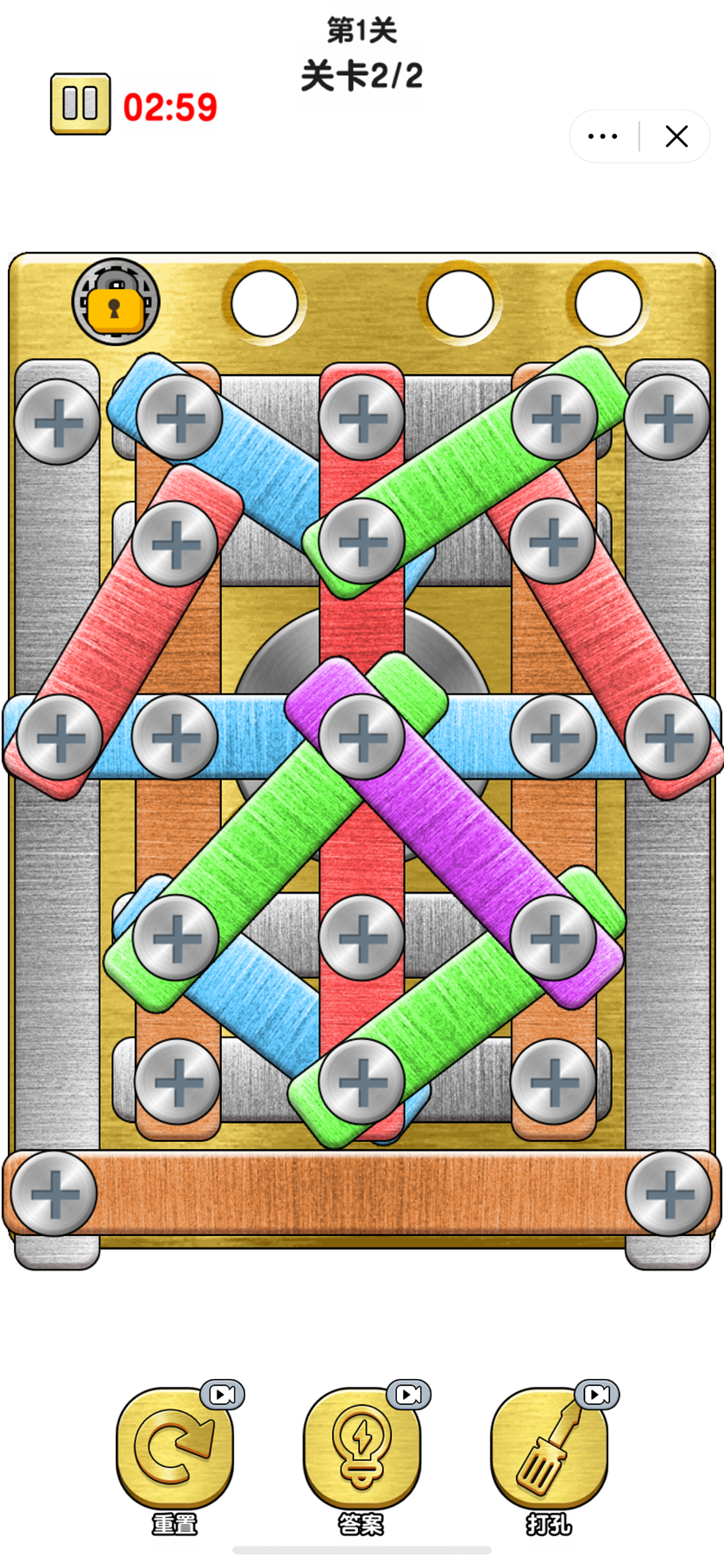The image size is (724, 1568).
Task: Close the mini program
Action: pyautogui.click(x=677, y=136)
